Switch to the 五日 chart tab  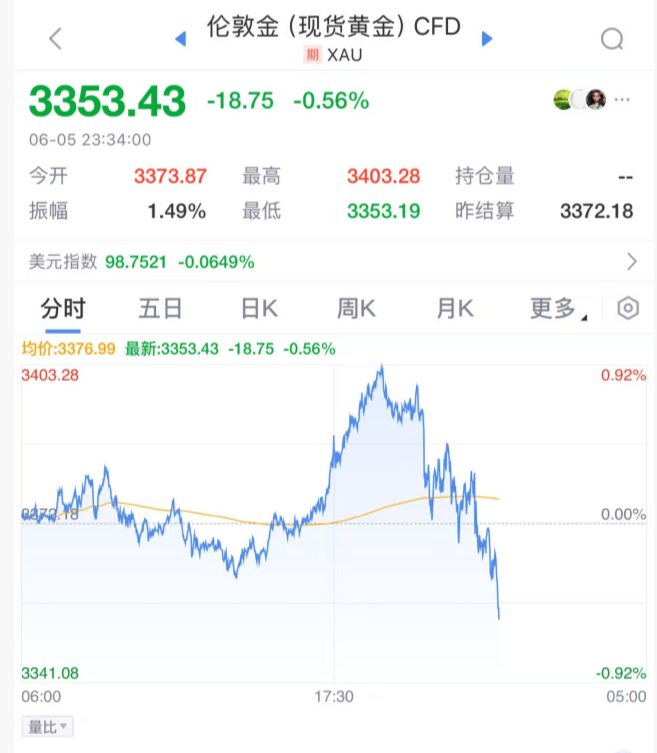point(160,309)
